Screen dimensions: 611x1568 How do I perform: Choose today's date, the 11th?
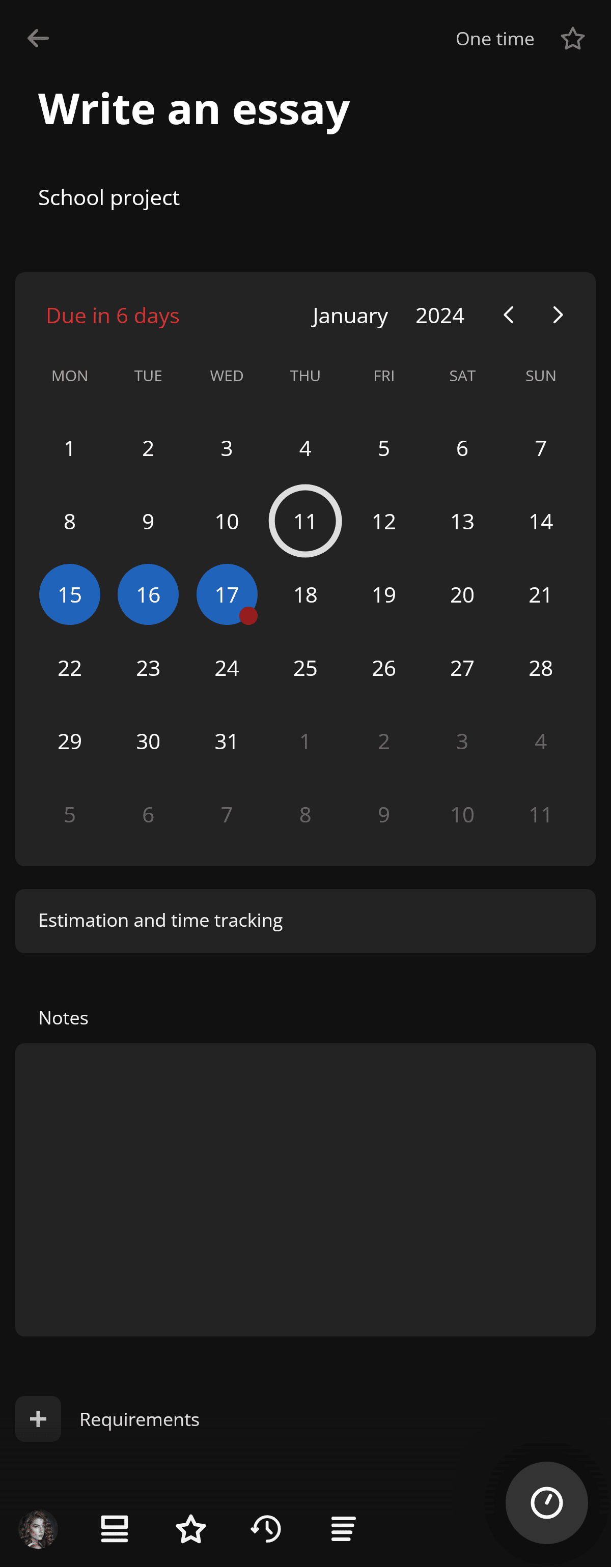tap(305, 521)
